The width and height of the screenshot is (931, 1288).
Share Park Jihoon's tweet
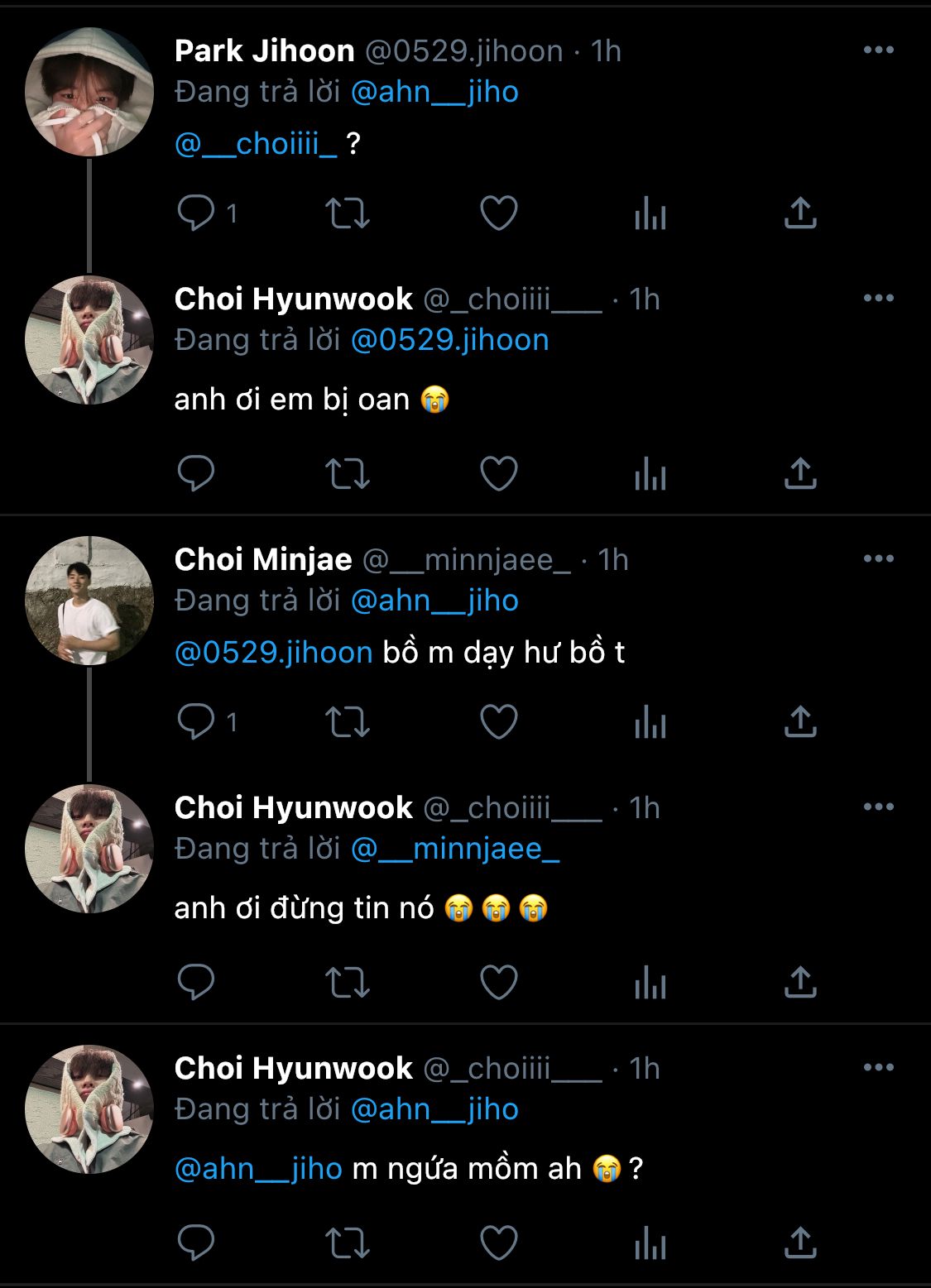(799, 213)
